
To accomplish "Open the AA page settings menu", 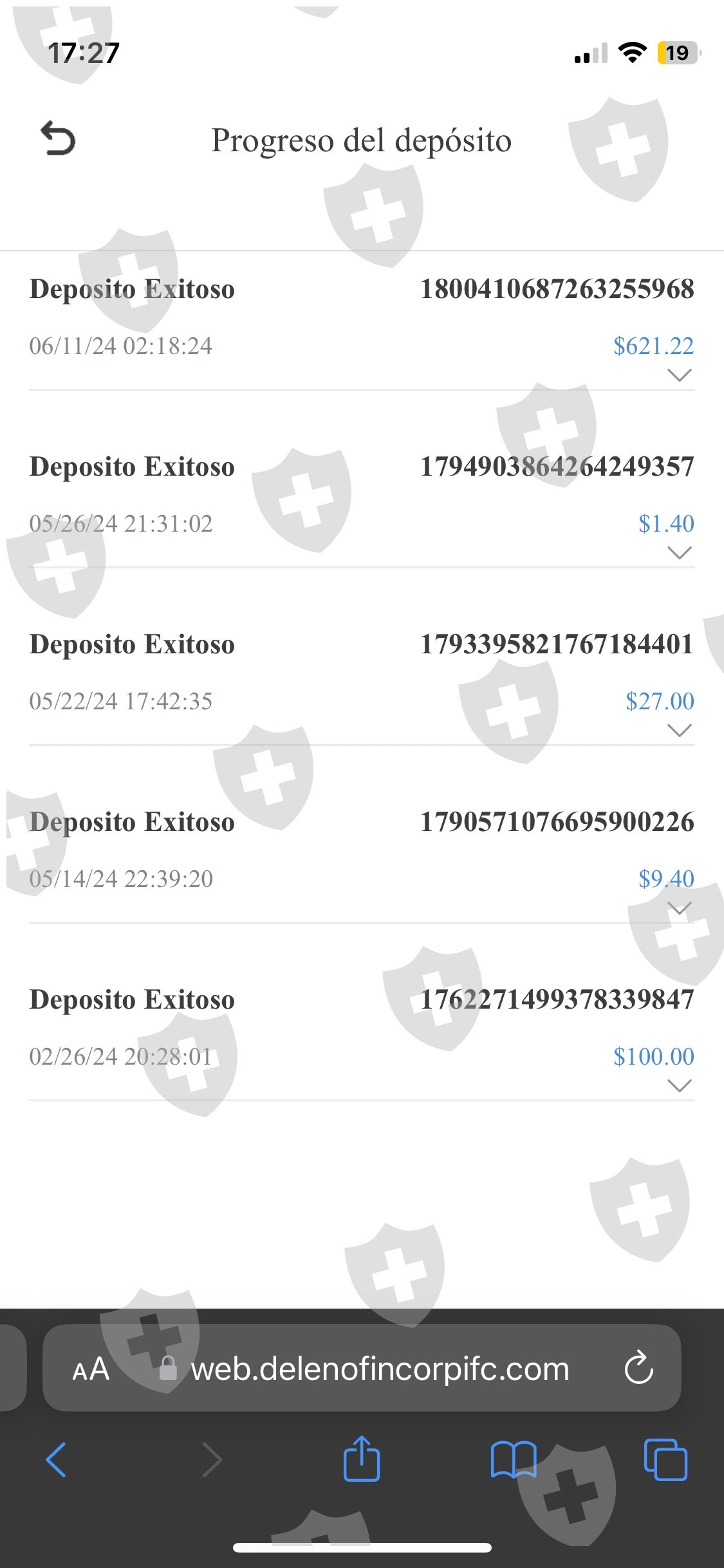I will tap(91, 1369).
